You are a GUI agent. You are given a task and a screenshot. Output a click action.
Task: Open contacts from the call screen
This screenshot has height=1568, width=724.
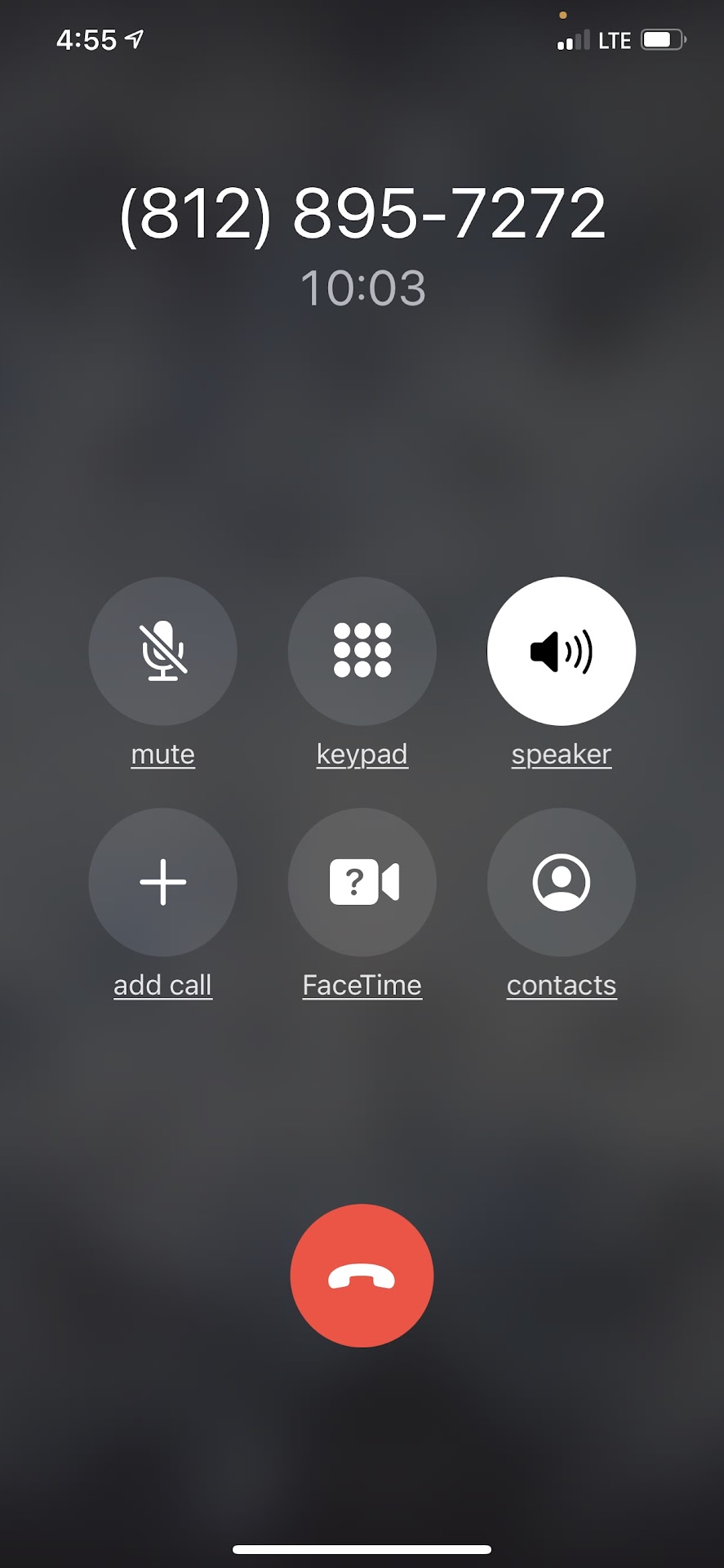(x=561, y=882)
